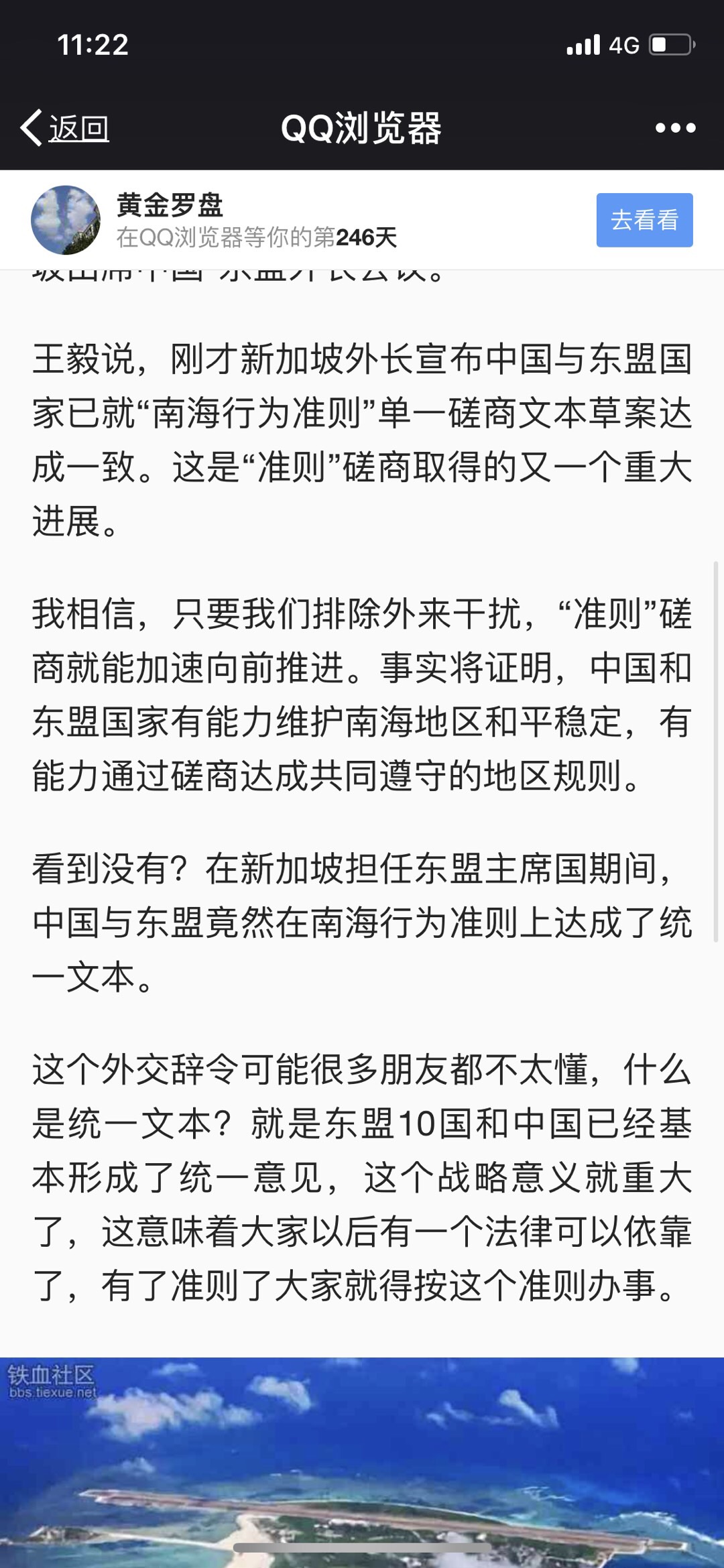Open the island photo in the article
724x1568 pixels.
(362, 1461)
